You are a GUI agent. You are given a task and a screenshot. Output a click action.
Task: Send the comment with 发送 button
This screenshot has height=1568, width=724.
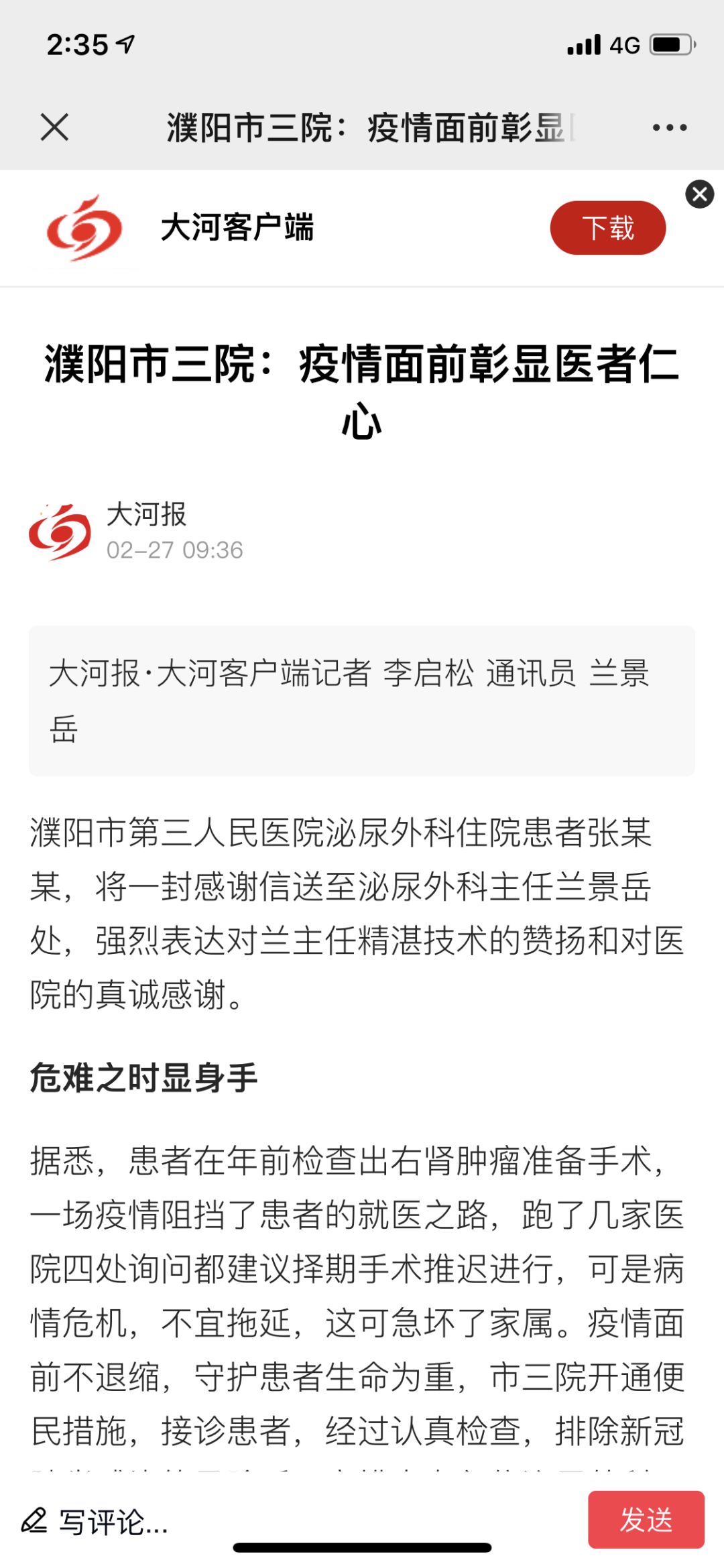coord(646,1520)
